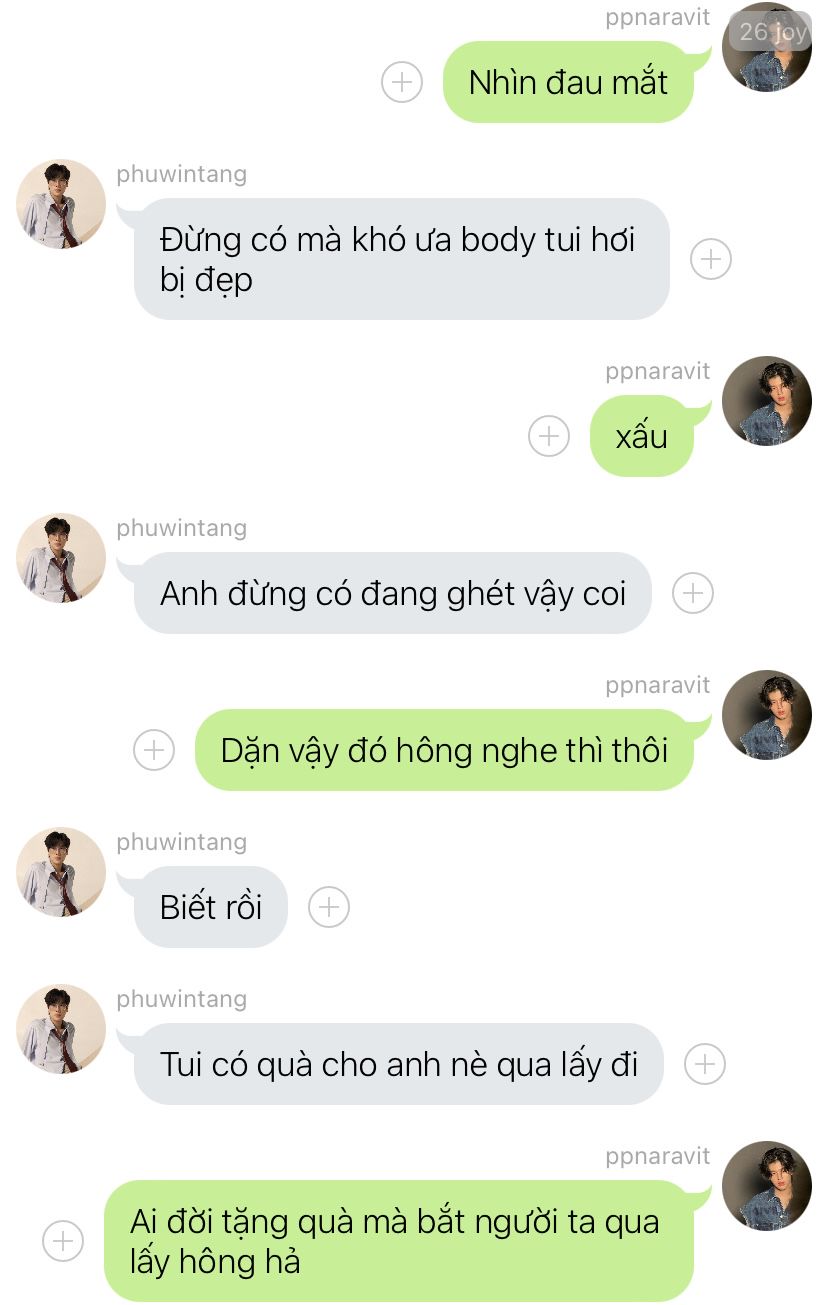Tap the plus next to "Anh đừng có đang ghét vậy coi"

(x=692, y=593)
